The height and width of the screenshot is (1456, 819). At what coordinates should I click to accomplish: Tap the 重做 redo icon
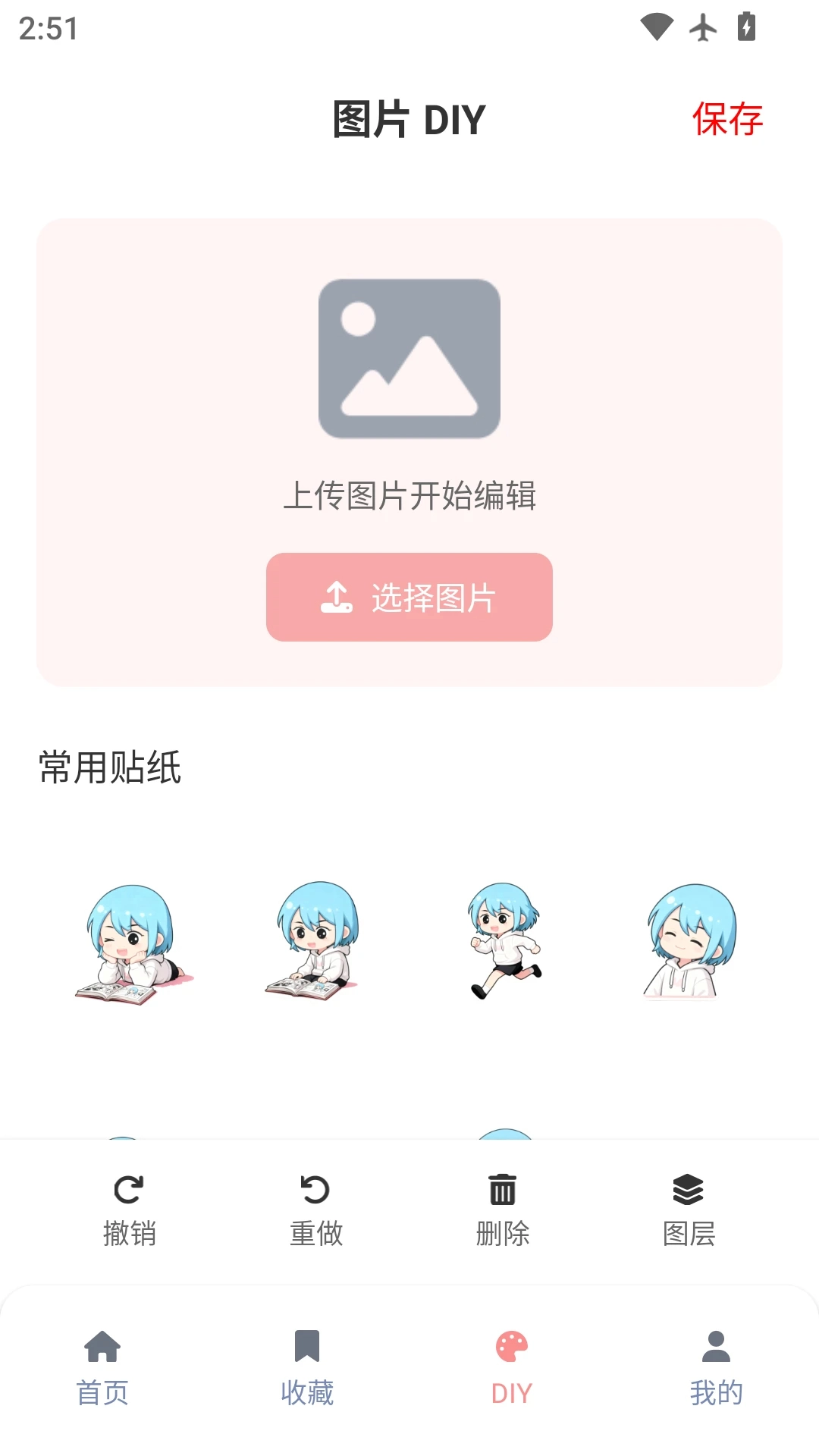(315, 1189)
